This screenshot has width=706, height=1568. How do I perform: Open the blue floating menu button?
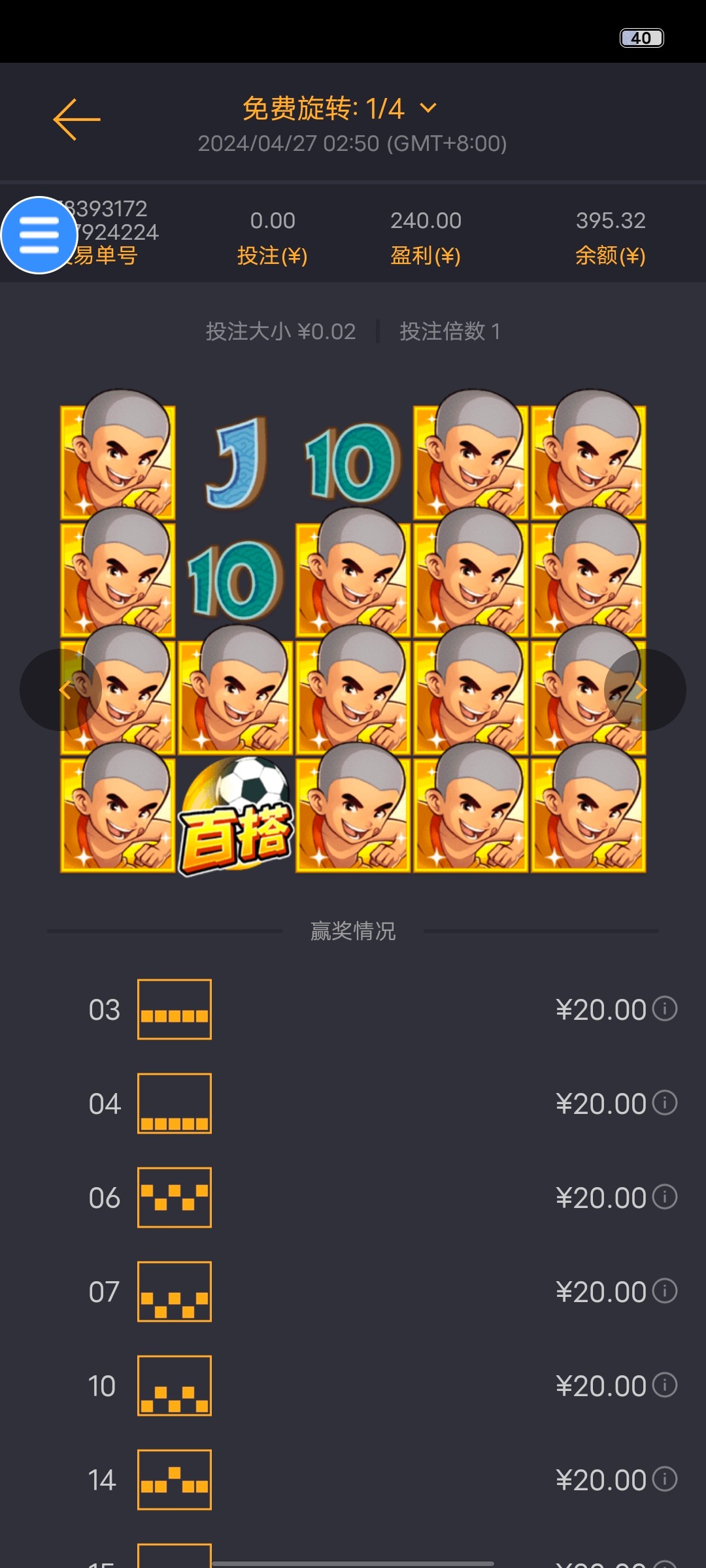(39, 235)
